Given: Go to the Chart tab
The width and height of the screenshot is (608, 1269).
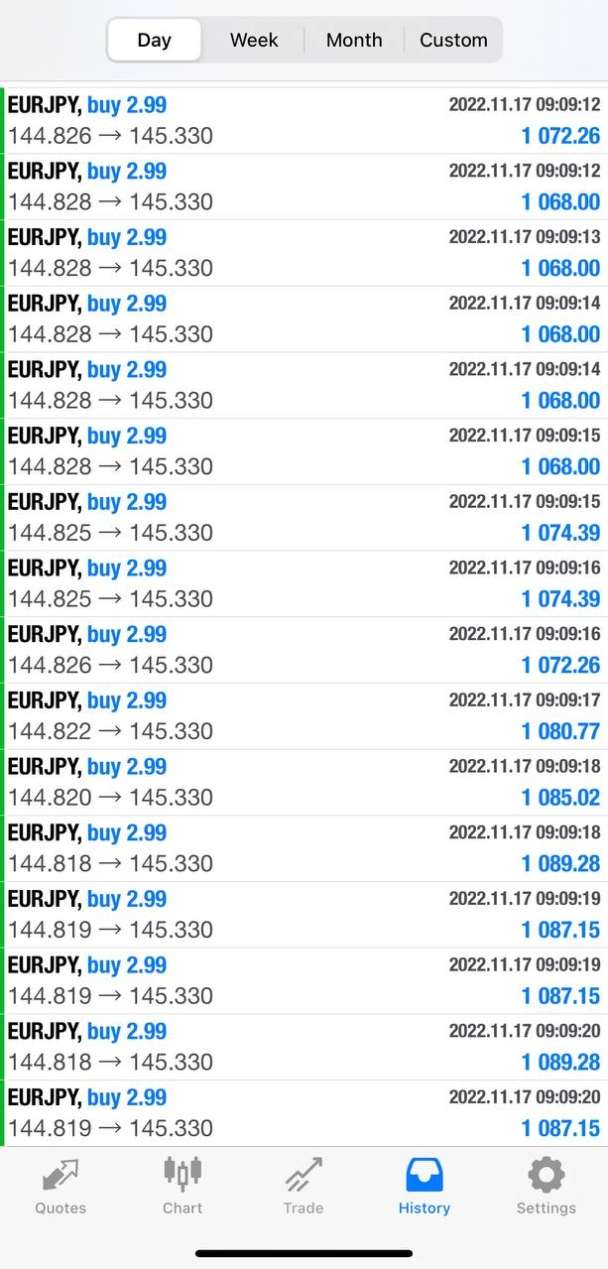Looking at the screenshot, I should (182, 1186).
